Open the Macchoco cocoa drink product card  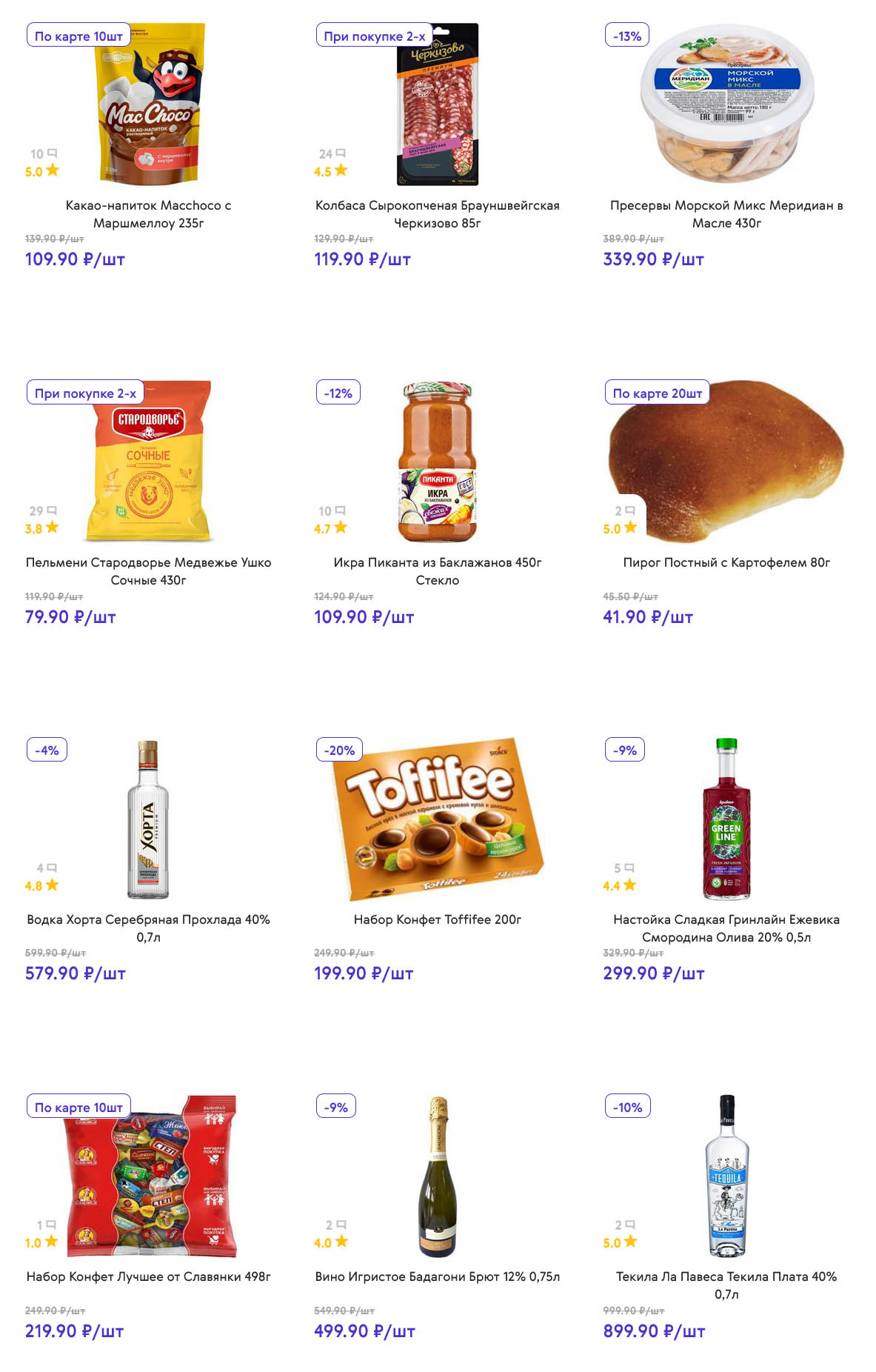point(148,104)
